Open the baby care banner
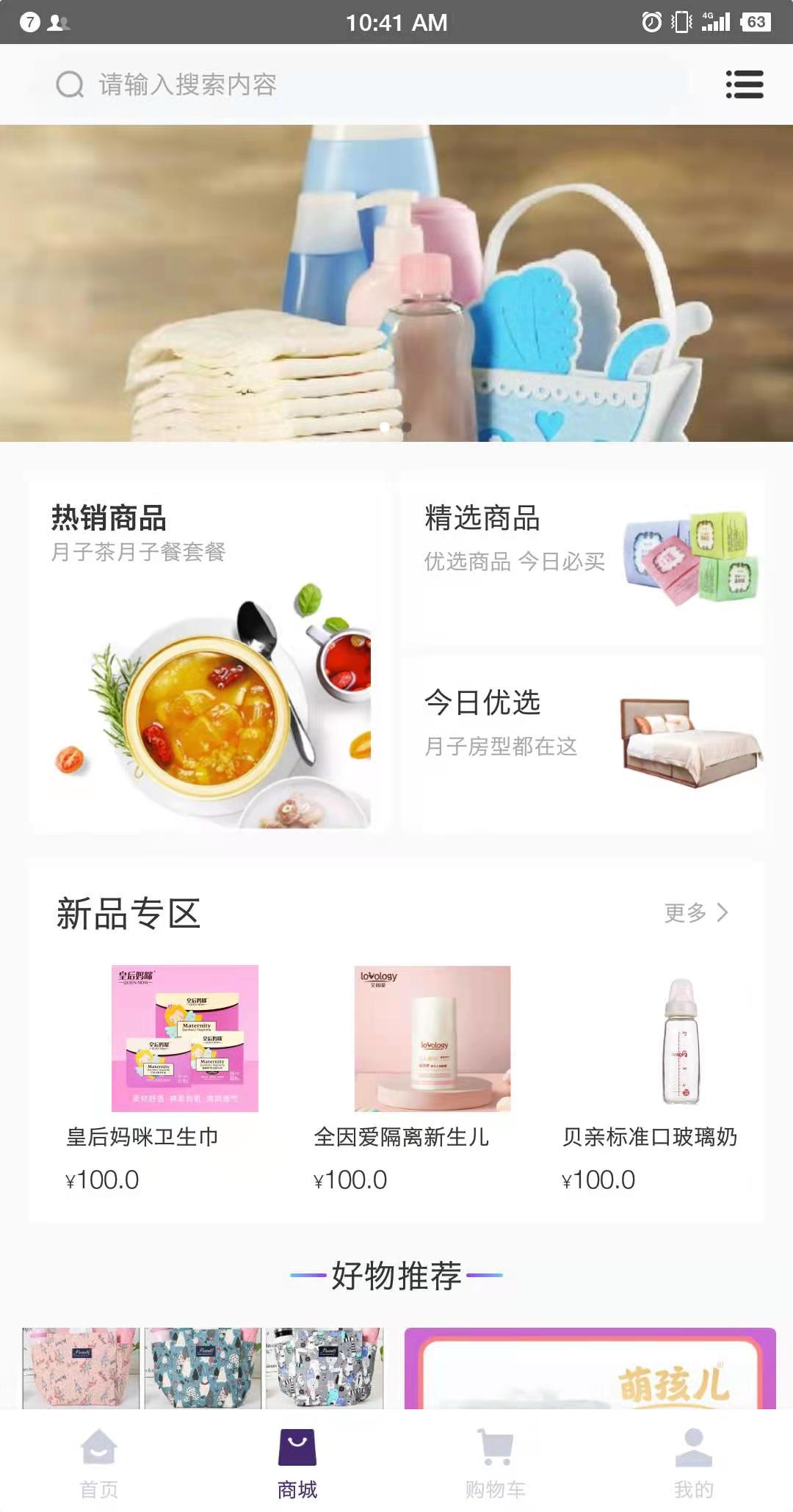Screen dimensions: 793x1512 tap(396, 283)
